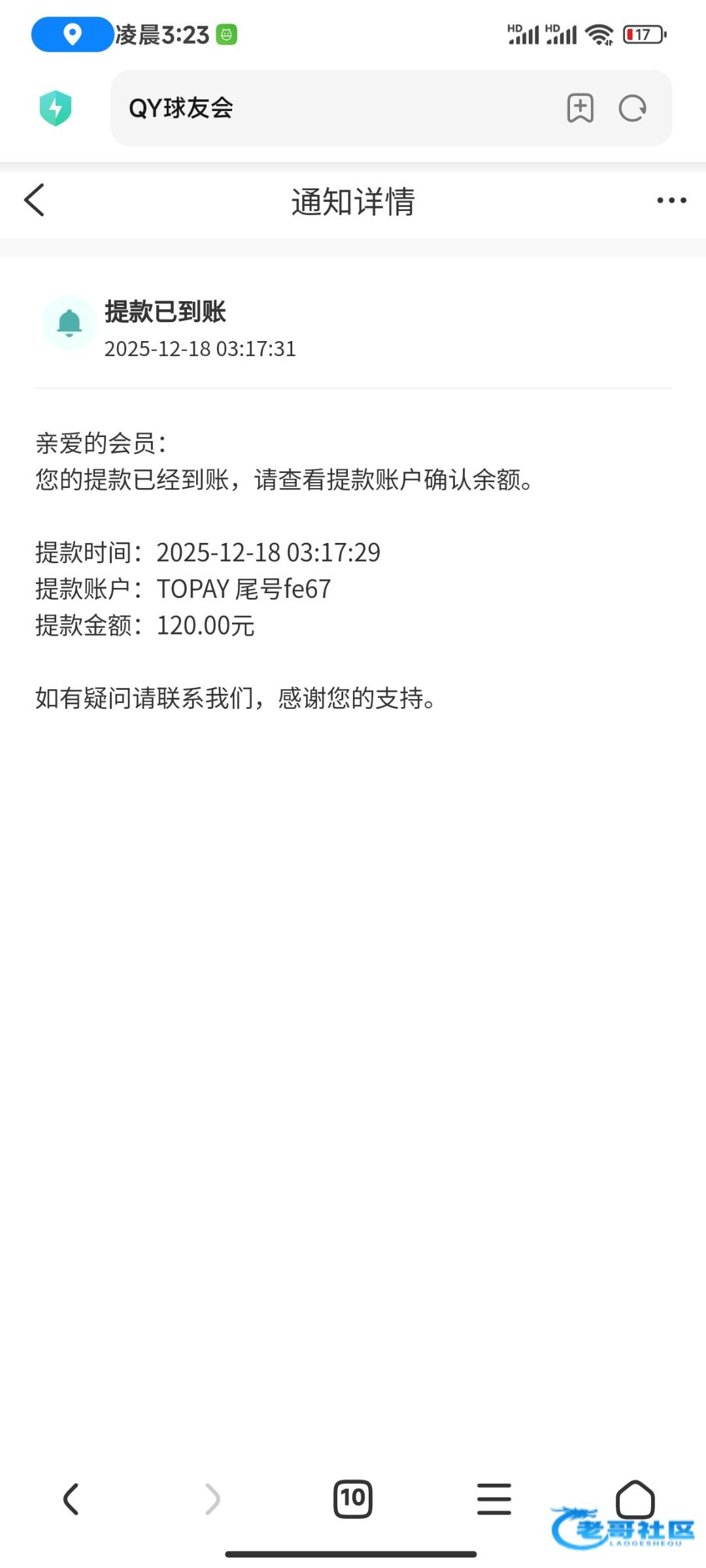Reload the current page
The image size is (706, 1568).
[632, 108]
